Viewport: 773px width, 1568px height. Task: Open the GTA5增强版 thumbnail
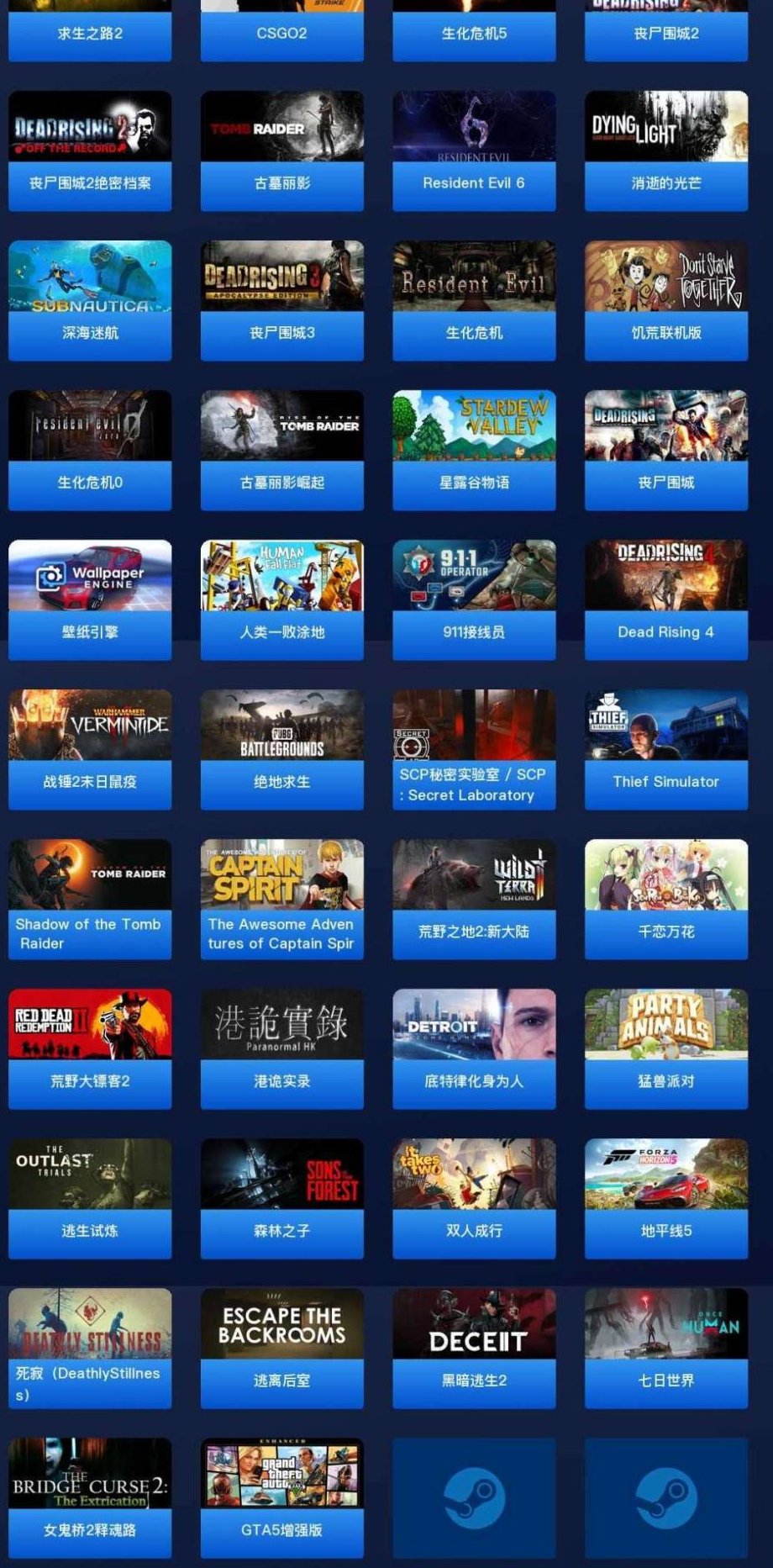click(281, 1473)
